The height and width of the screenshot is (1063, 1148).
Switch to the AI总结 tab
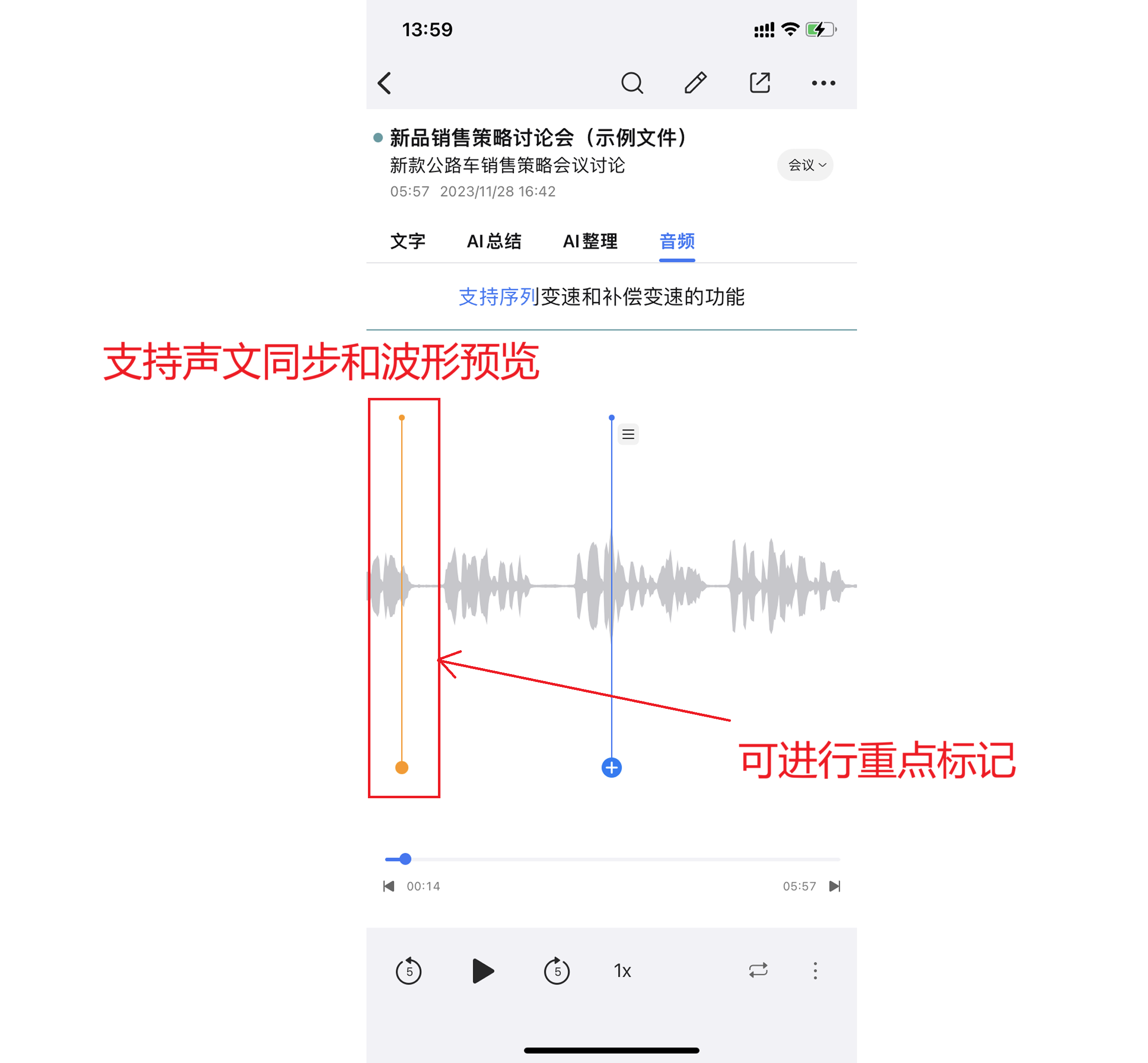click(x=494, y=241)
